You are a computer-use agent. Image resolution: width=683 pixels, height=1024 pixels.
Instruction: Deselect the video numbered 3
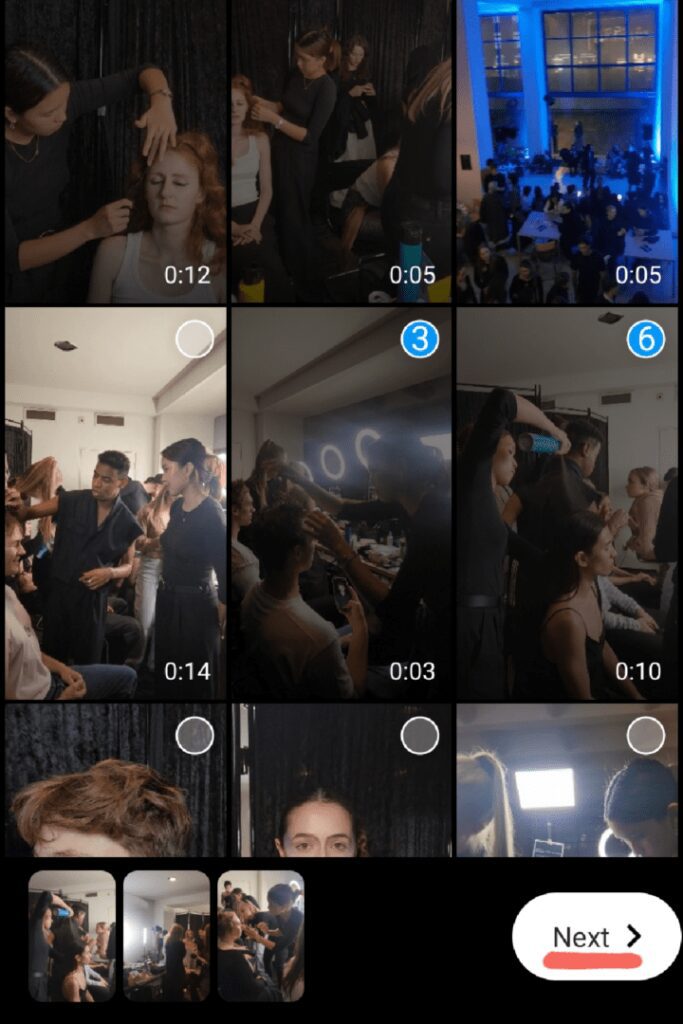(420, 340)
